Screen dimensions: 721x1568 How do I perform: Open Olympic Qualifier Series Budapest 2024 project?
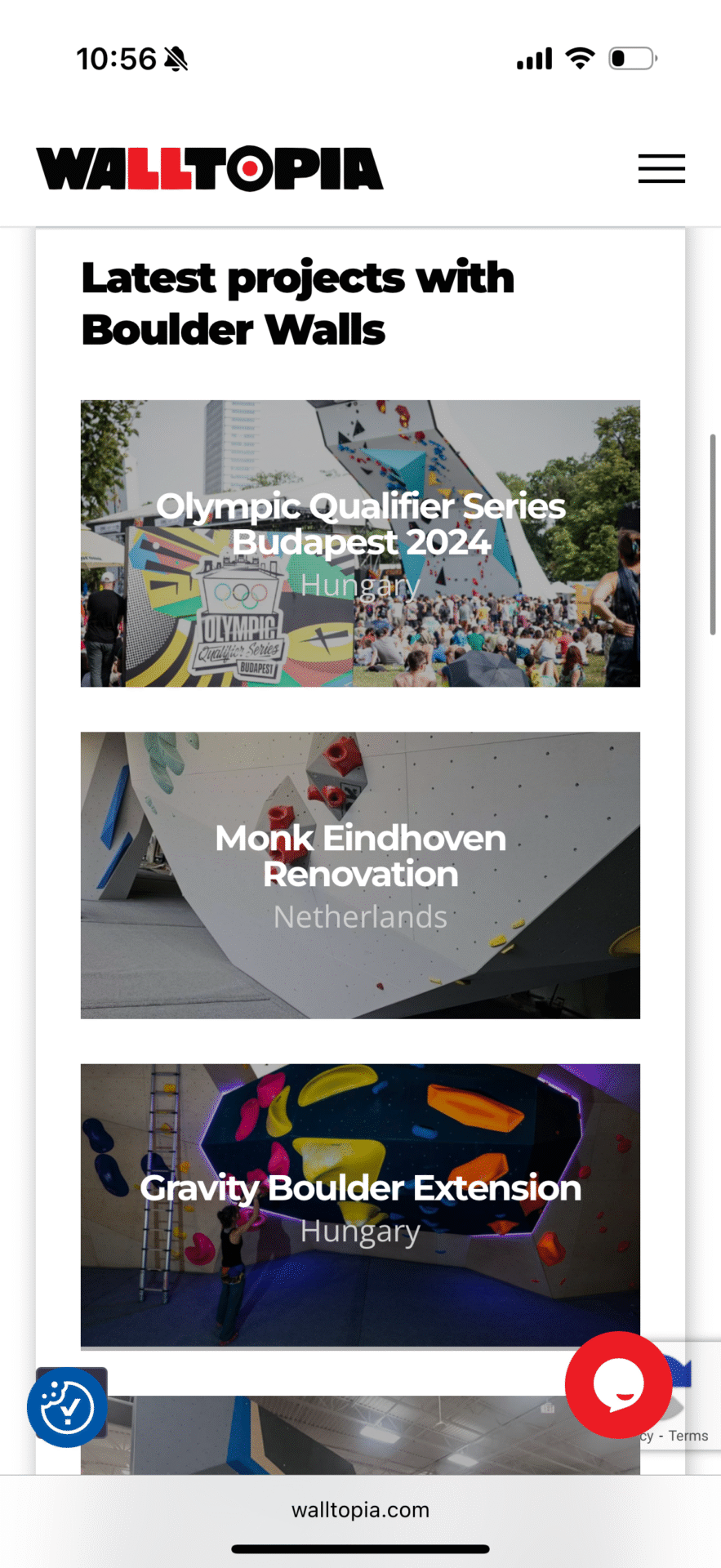(x=360, y=543)
